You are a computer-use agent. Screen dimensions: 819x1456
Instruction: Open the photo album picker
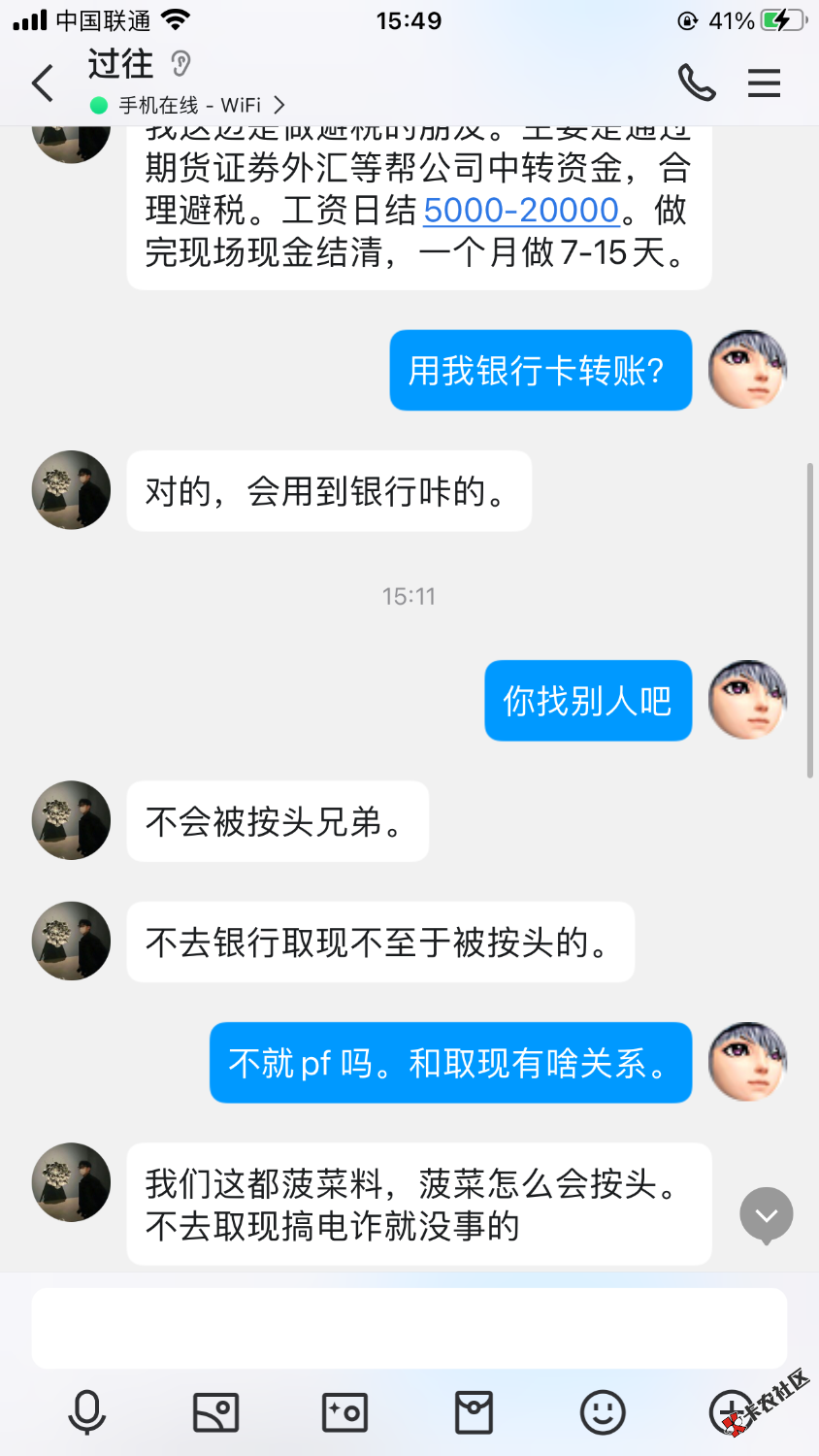coord(215,1412)
